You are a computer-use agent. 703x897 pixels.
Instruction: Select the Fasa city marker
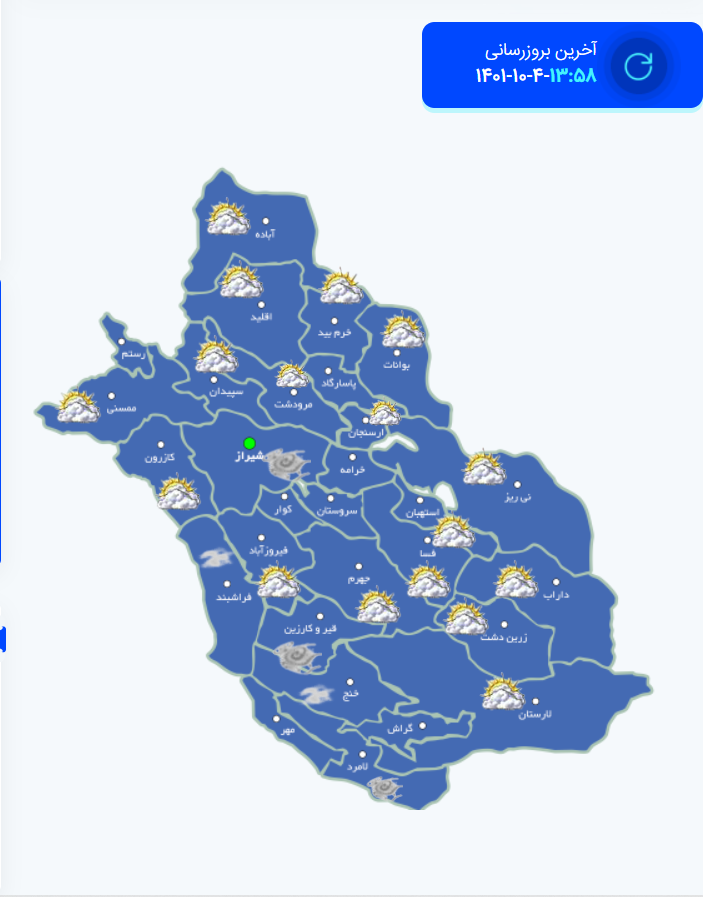pos(427,540)
